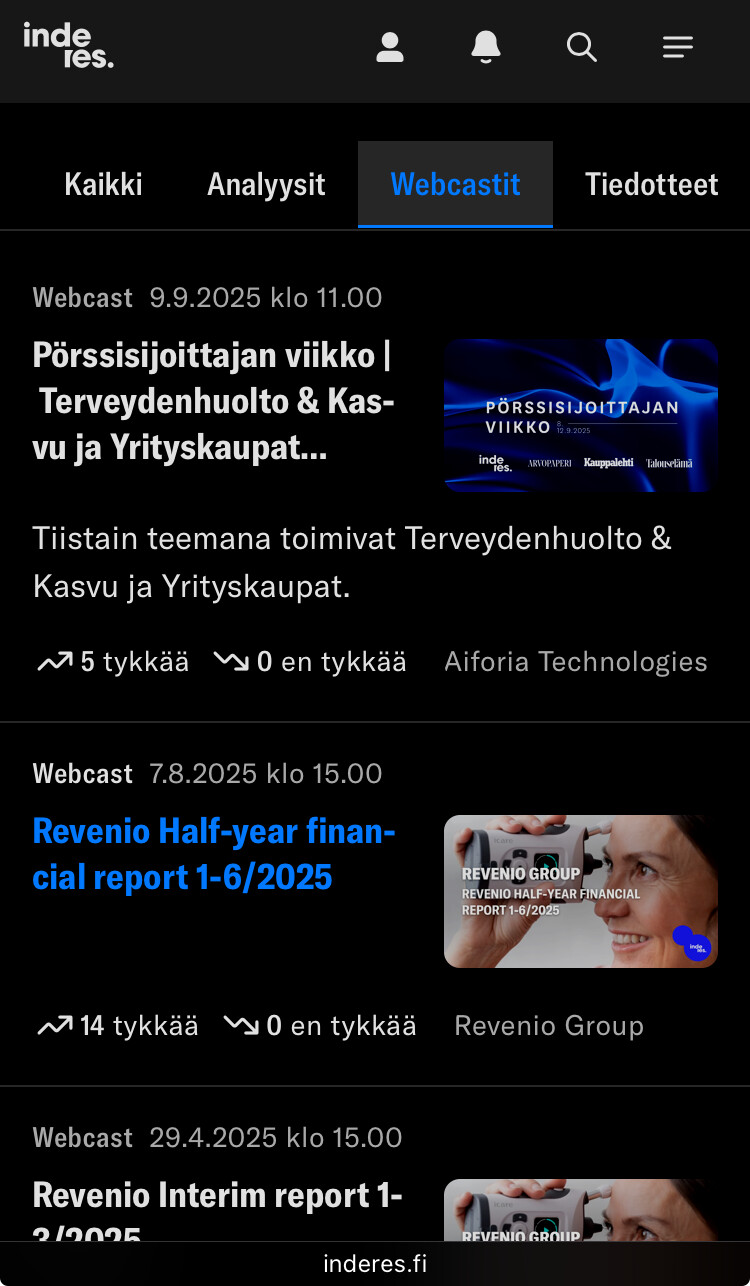Tap the Revenio Half-year report thumbnail

(580, 891)
